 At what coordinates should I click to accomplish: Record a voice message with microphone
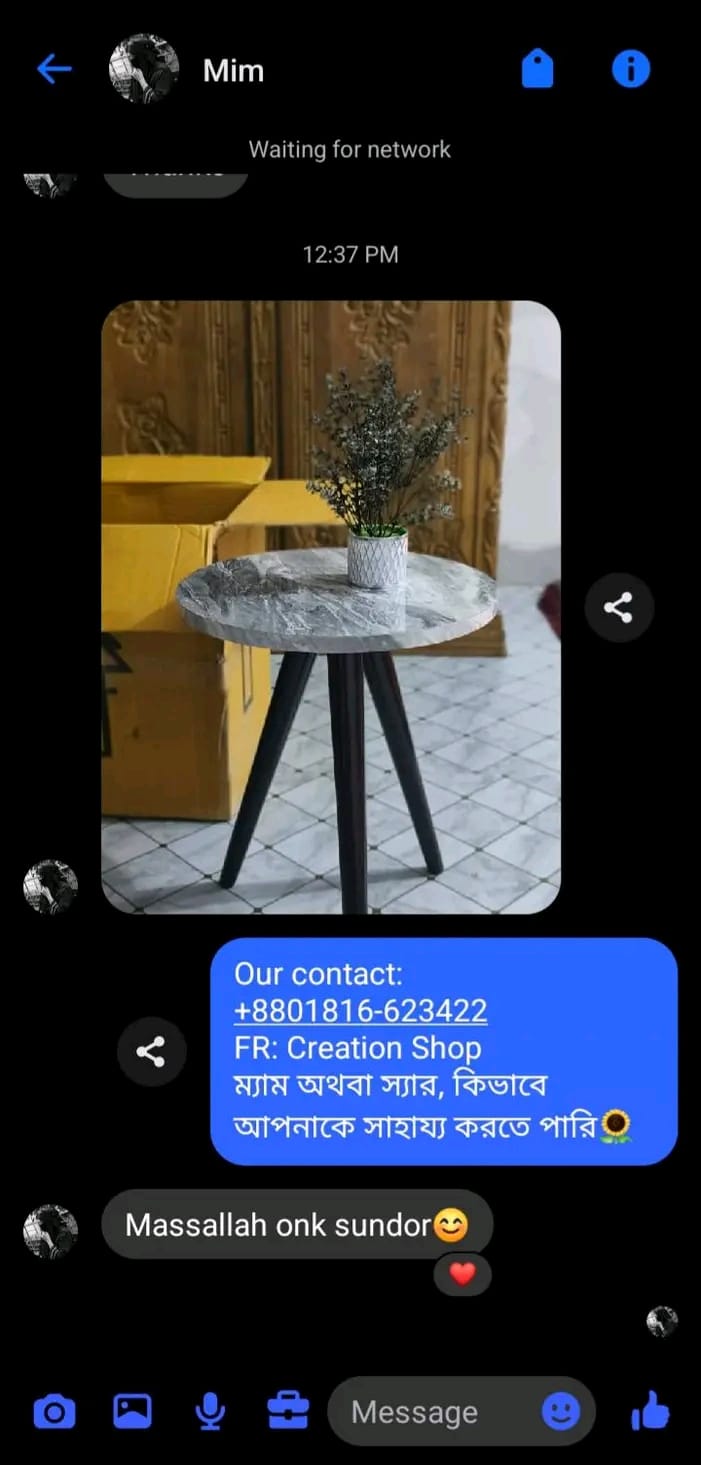(x=210, y=1411)
